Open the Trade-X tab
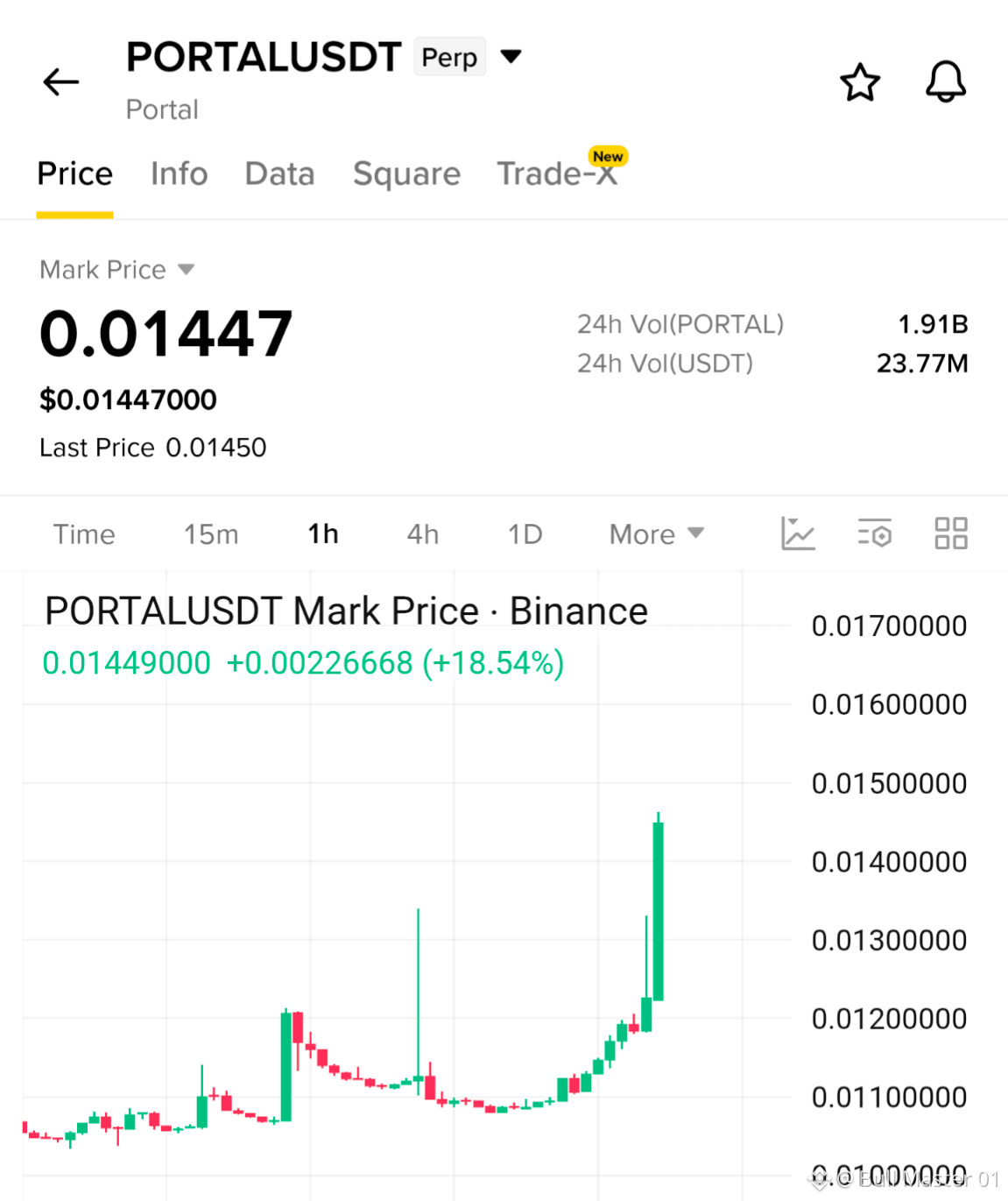This screenshot has height=1201, width=1008. pyautogui.click(x=557, y=173)
